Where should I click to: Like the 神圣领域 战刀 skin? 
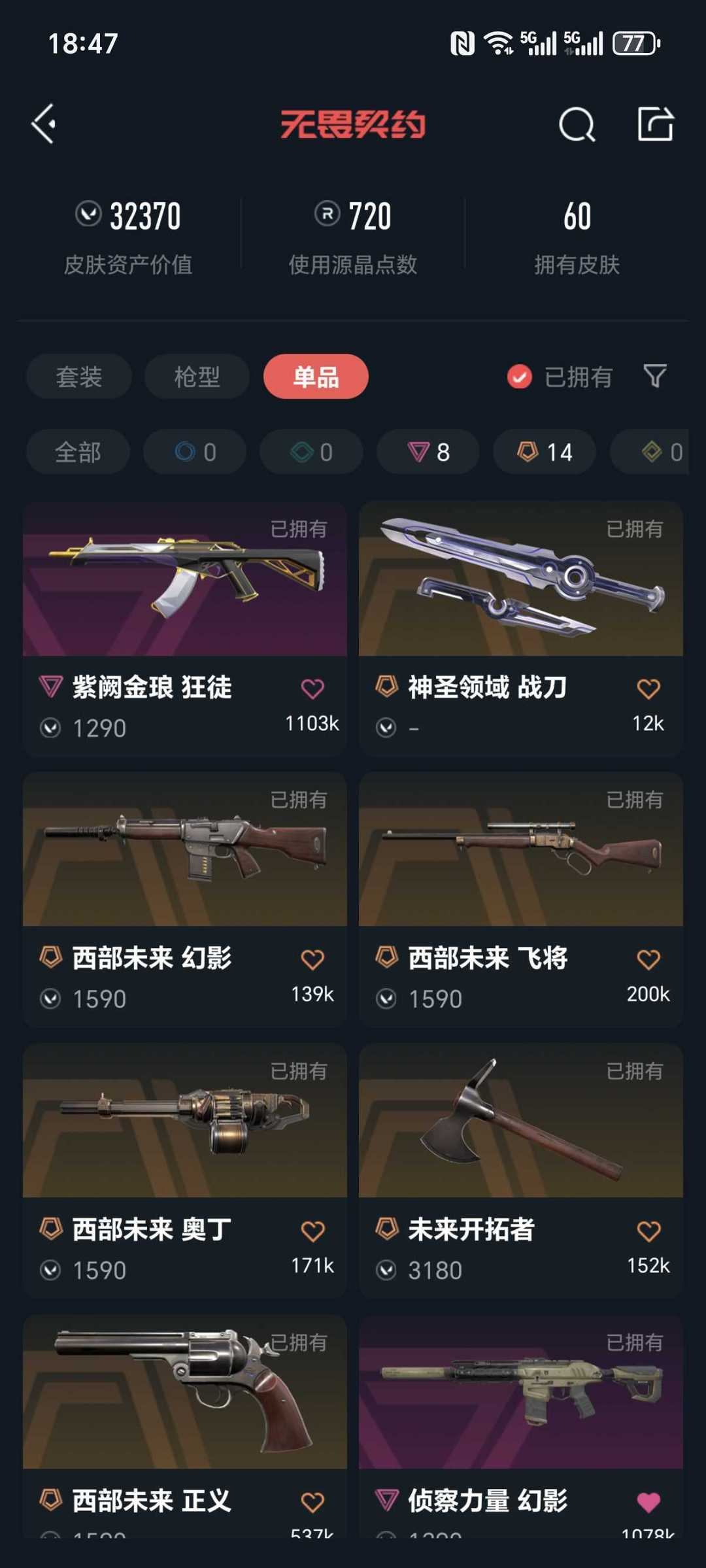pyautogui.click(x=648, y=689)
